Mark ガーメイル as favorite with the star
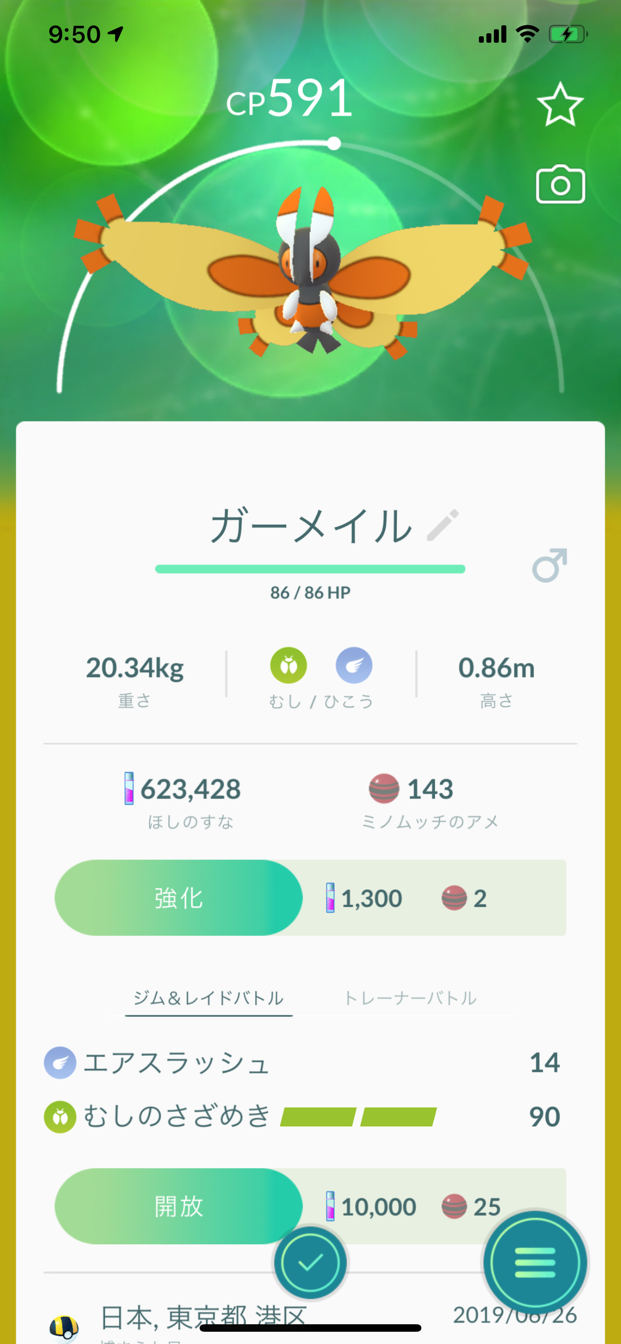The width and height of the screenshot is (621, 1344). [x=559, y=106]
